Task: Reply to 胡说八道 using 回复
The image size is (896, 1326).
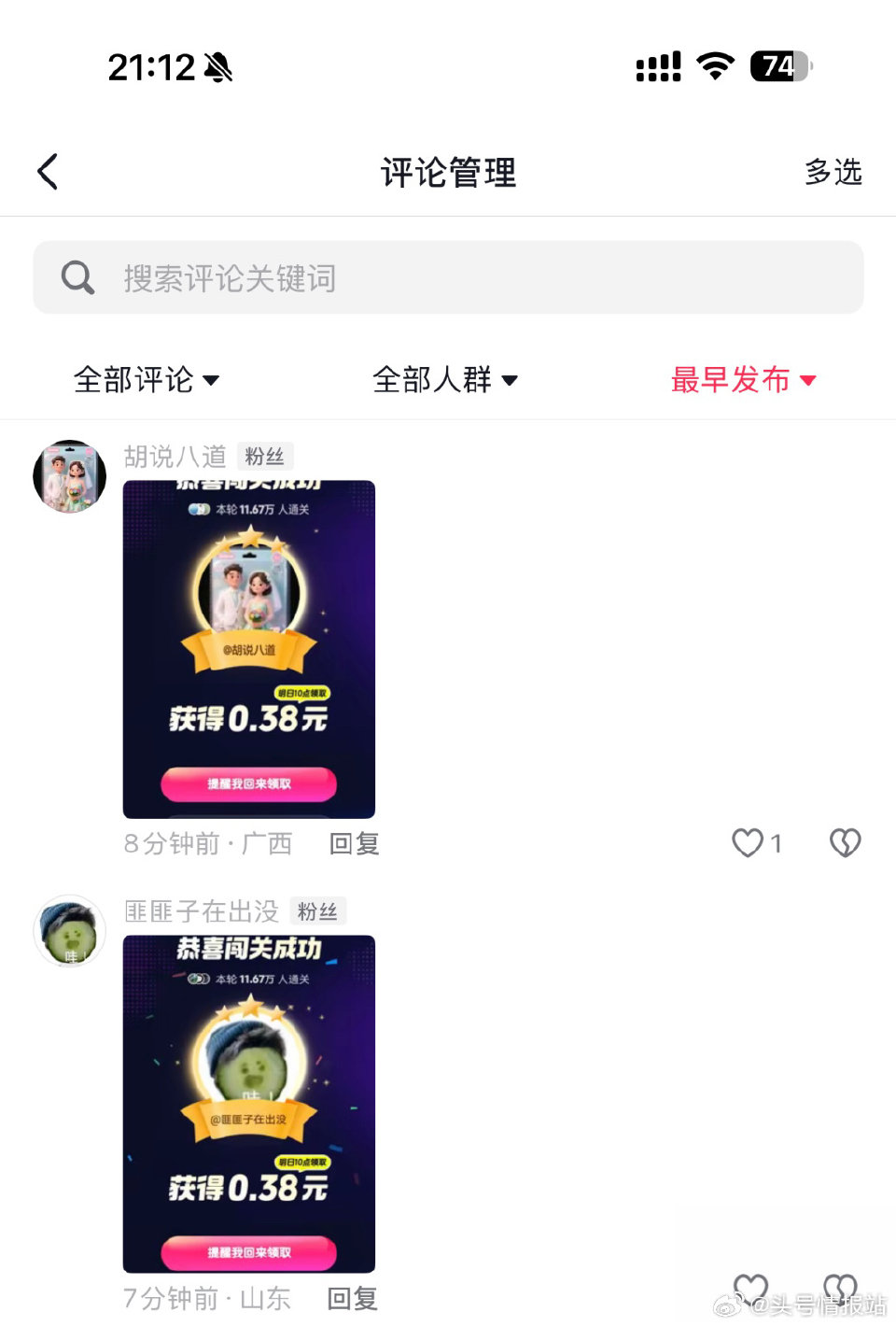Action: click(353, 842)
